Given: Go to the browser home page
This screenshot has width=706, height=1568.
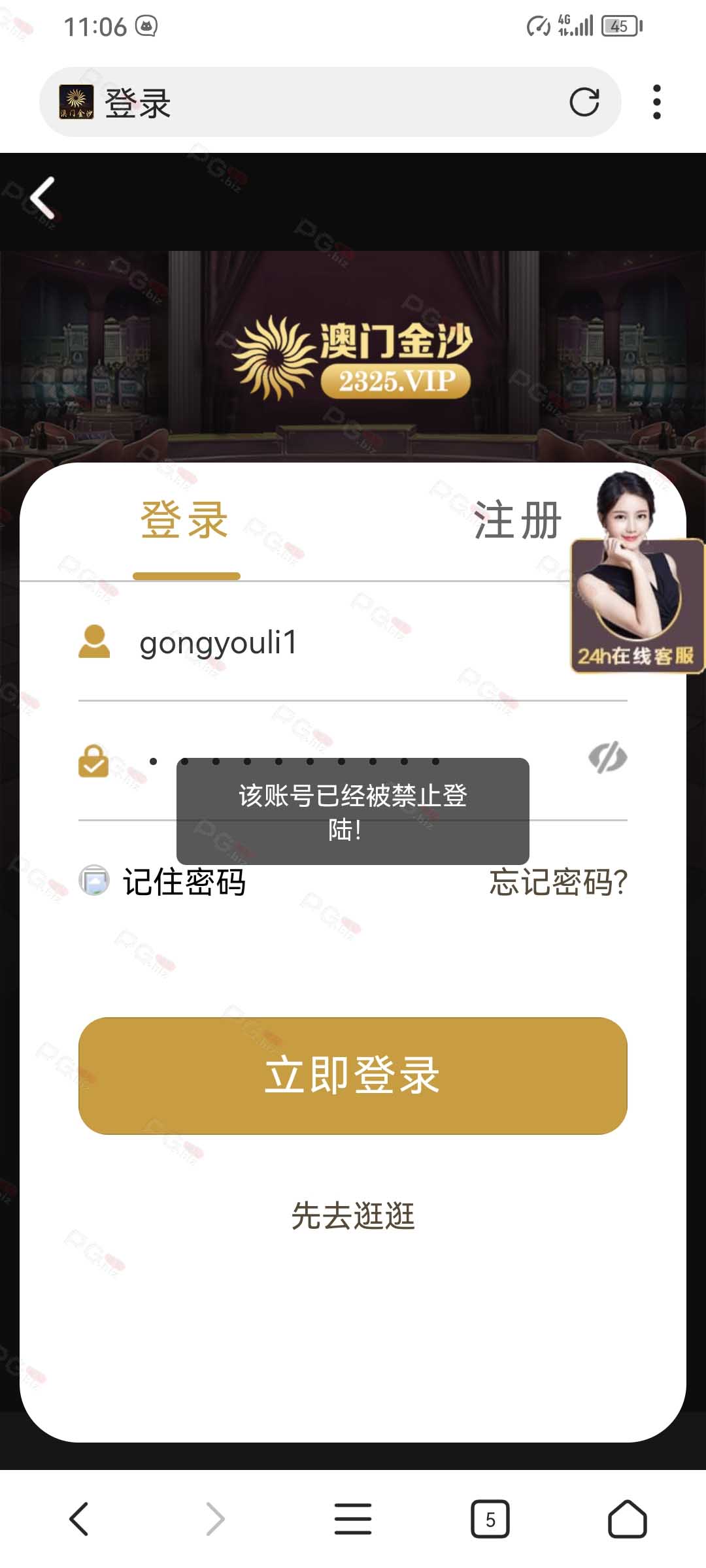Looking at the screenshot, I should [x=628, y=1518].
